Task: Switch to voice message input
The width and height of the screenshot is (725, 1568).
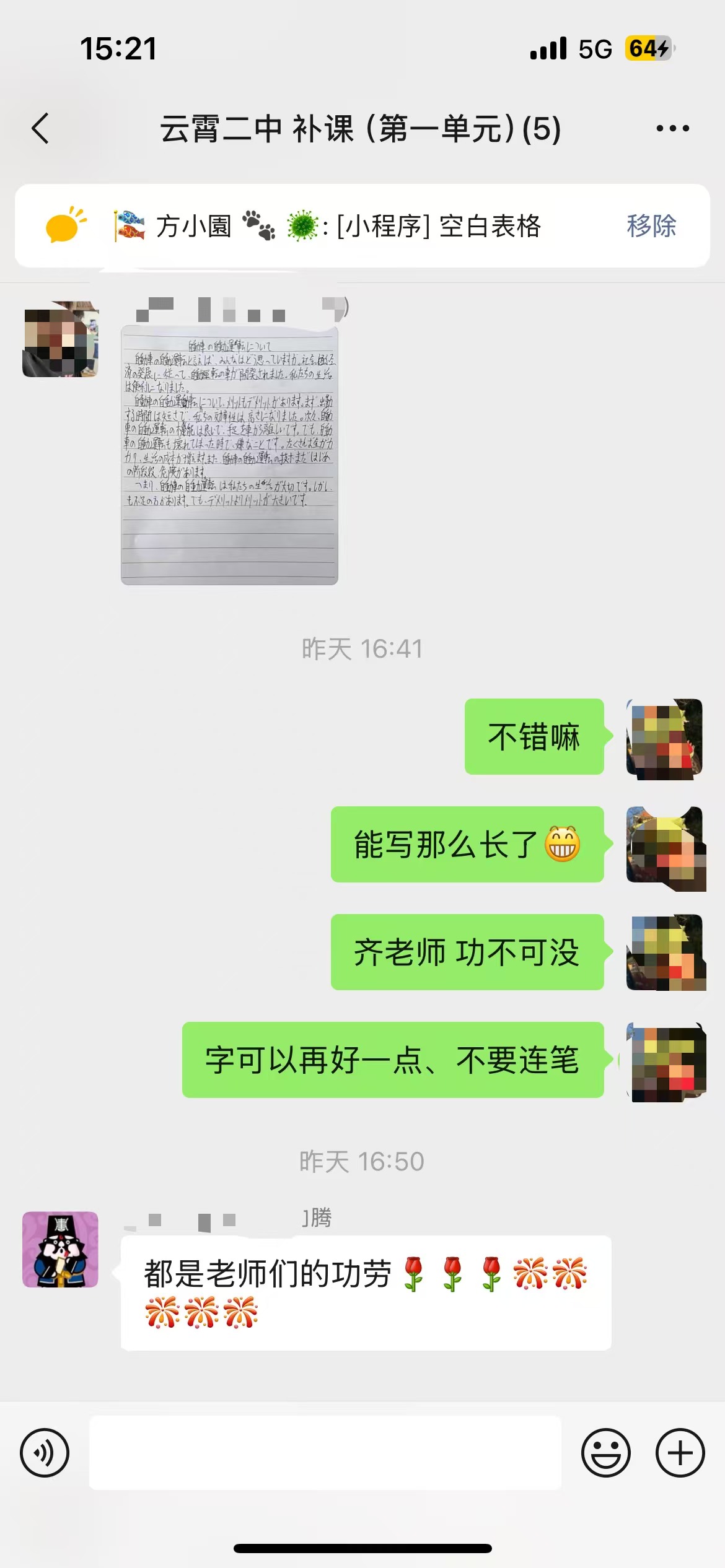Action: click(45, 1452)
